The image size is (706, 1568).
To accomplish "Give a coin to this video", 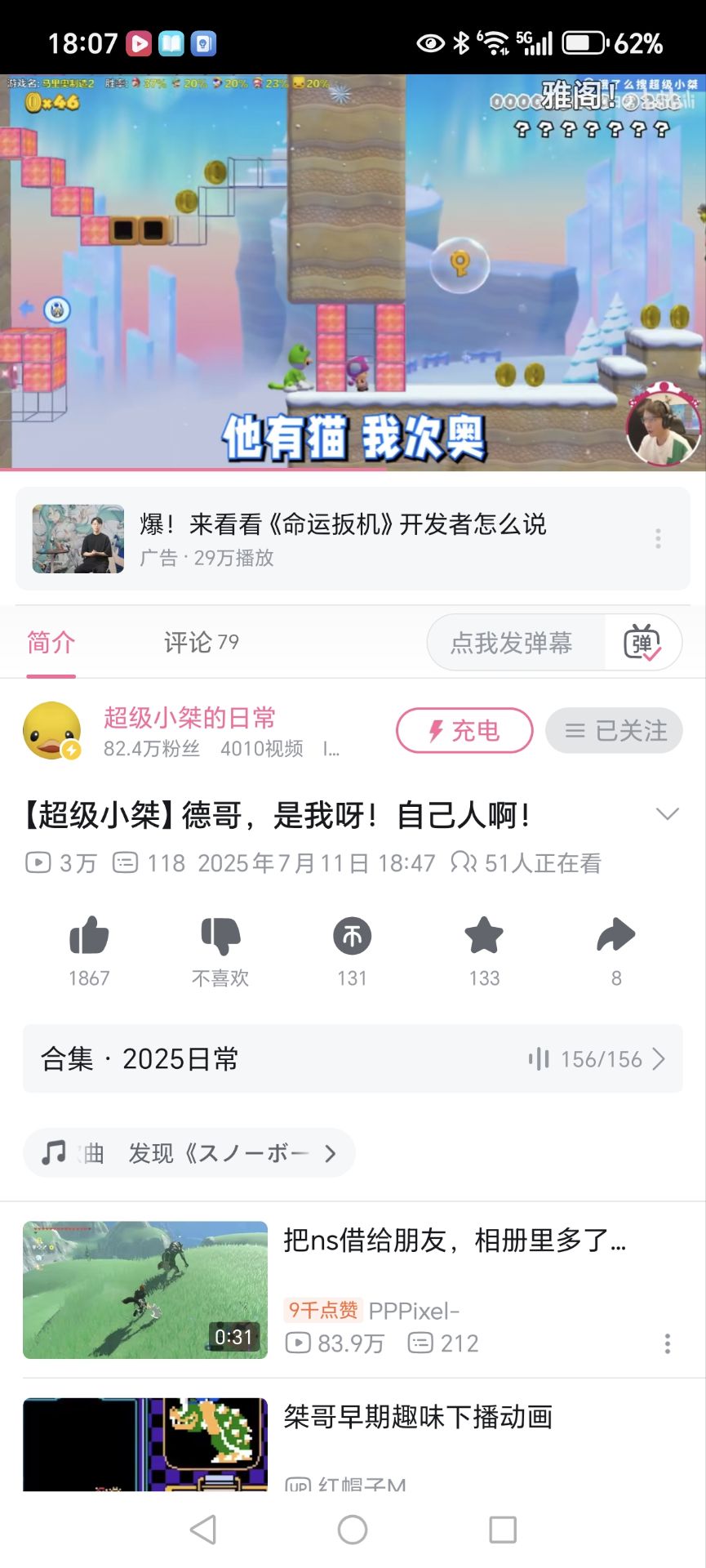I will (352, 936).
